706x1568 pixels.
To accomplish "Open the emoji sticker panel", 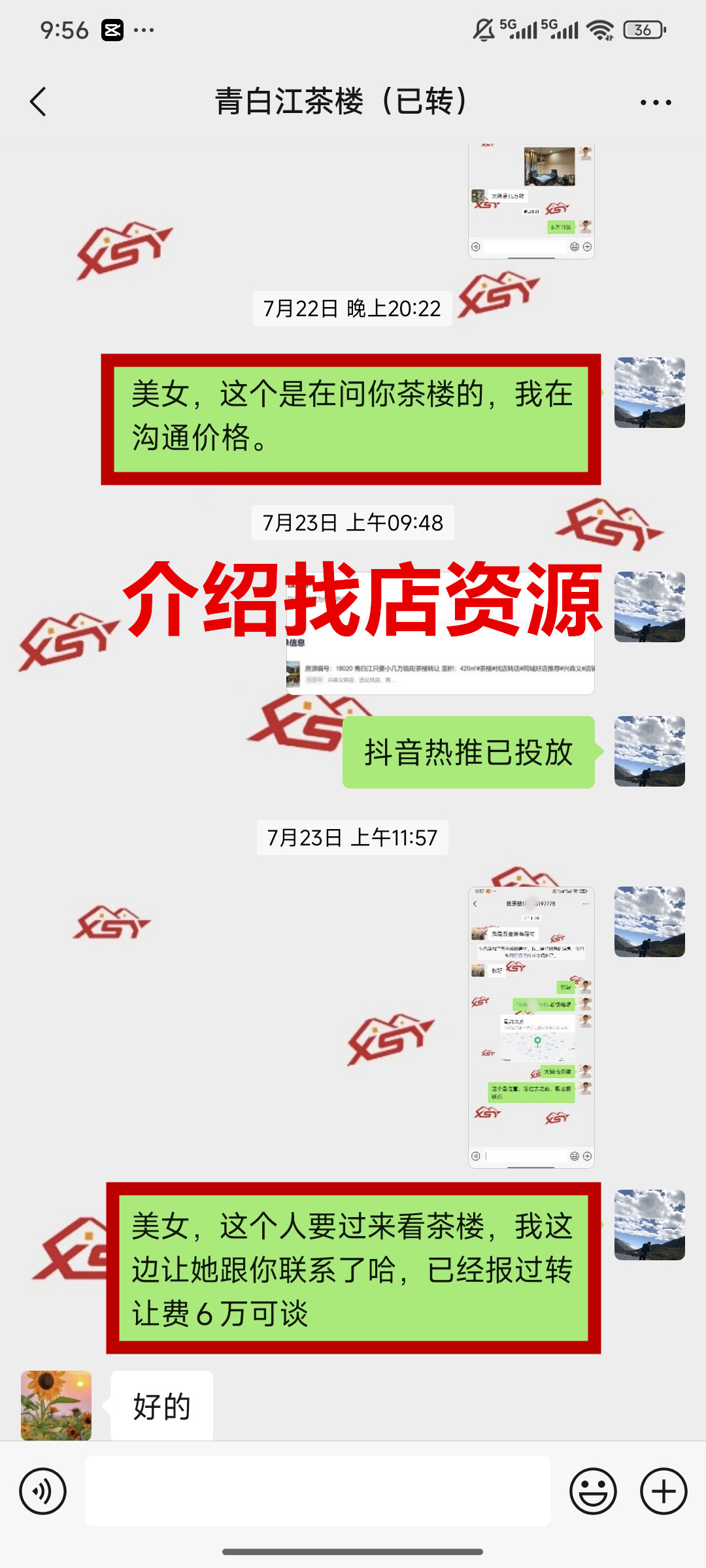I will coord(593,1492).
